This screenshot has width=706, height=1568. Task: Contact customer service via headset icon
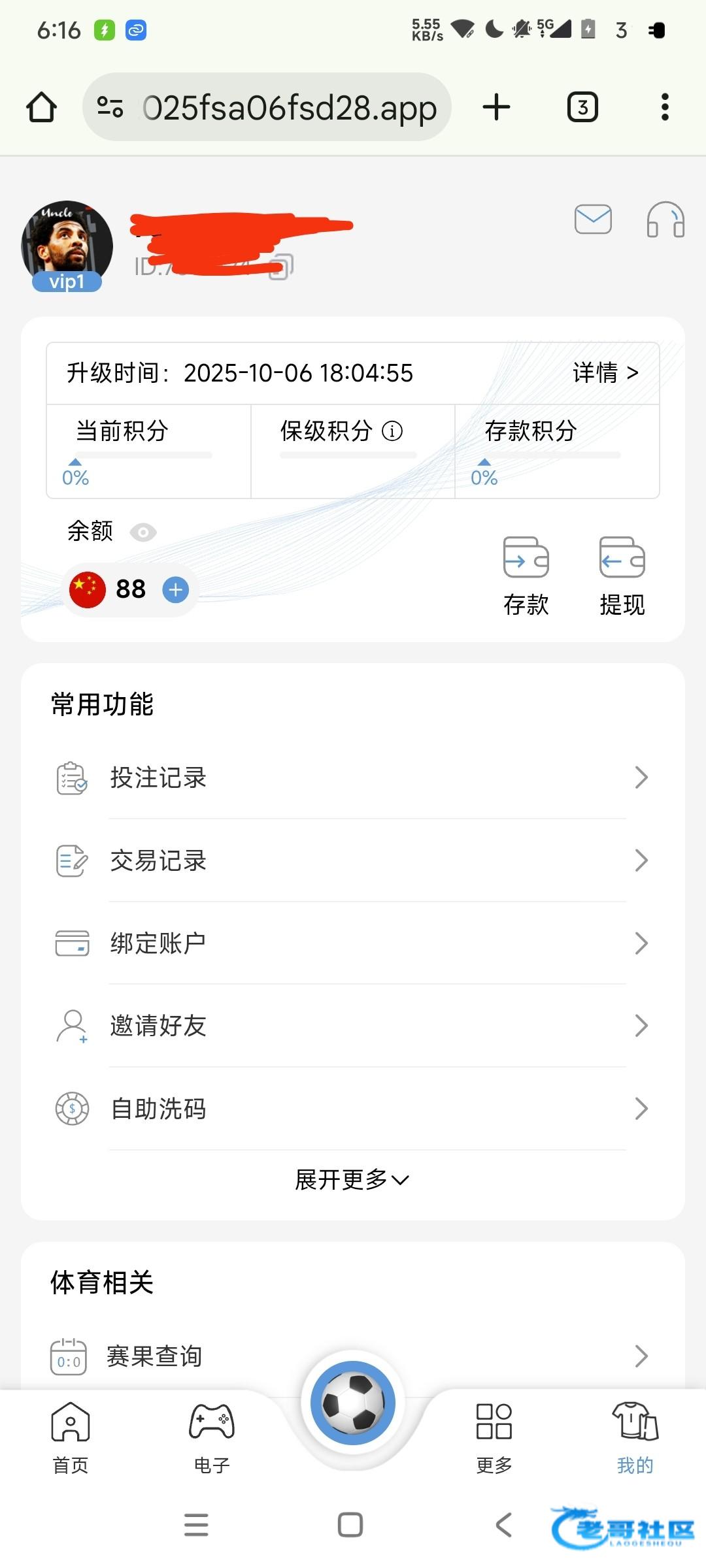point(665,219)
